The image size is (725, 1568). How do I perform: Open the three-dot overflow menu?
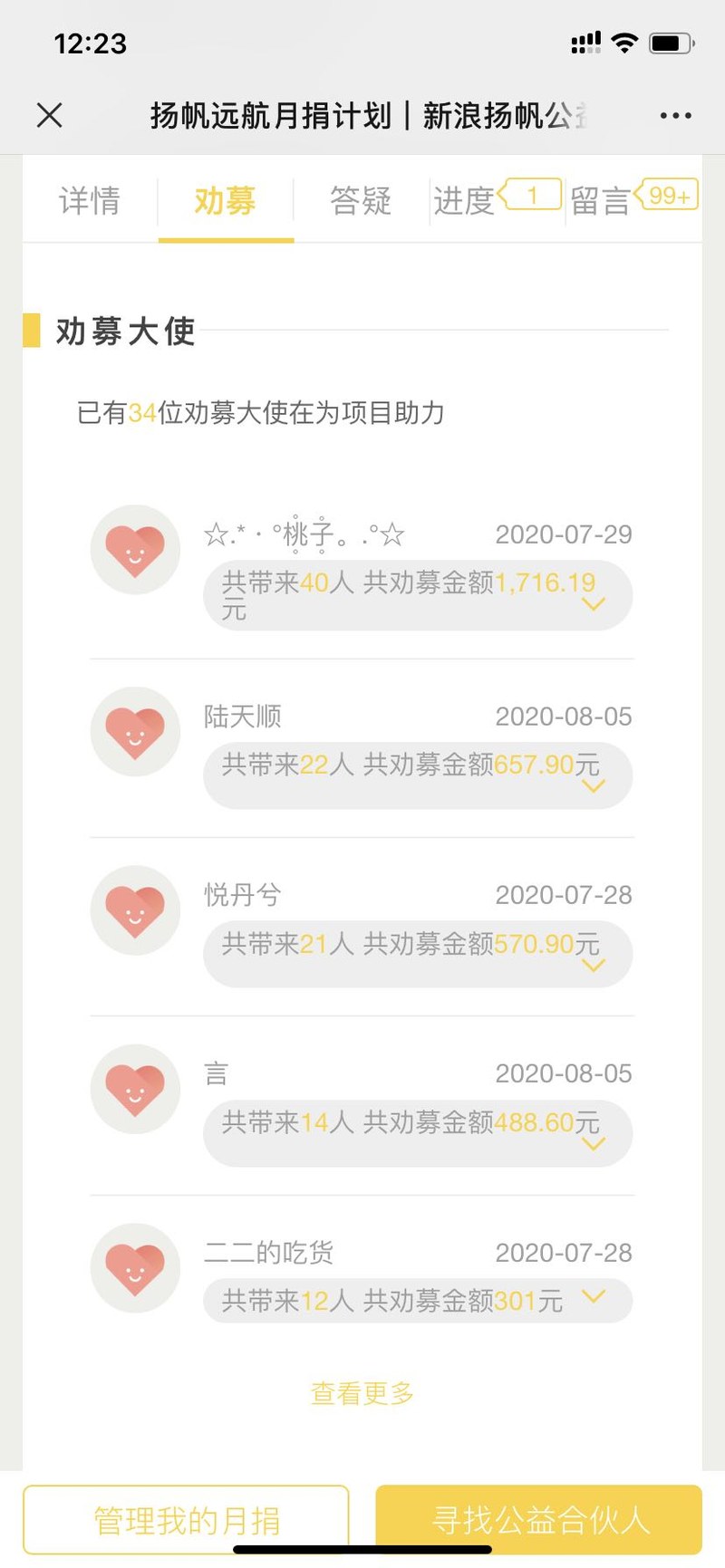pyautogui.click(x=675, y=116)
